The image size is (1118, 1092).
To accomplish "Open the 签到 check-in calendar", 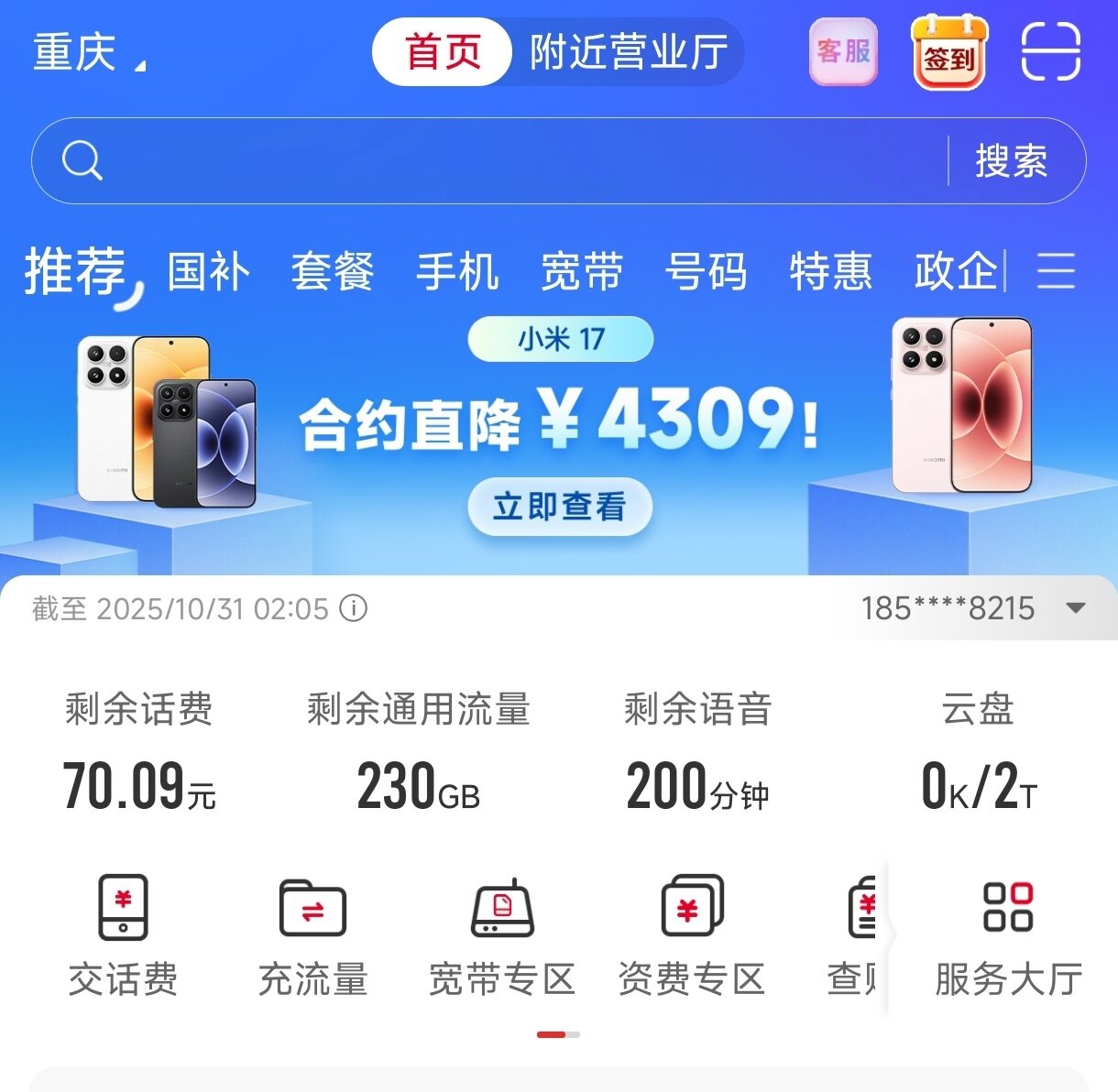I will tap(948, 52).
